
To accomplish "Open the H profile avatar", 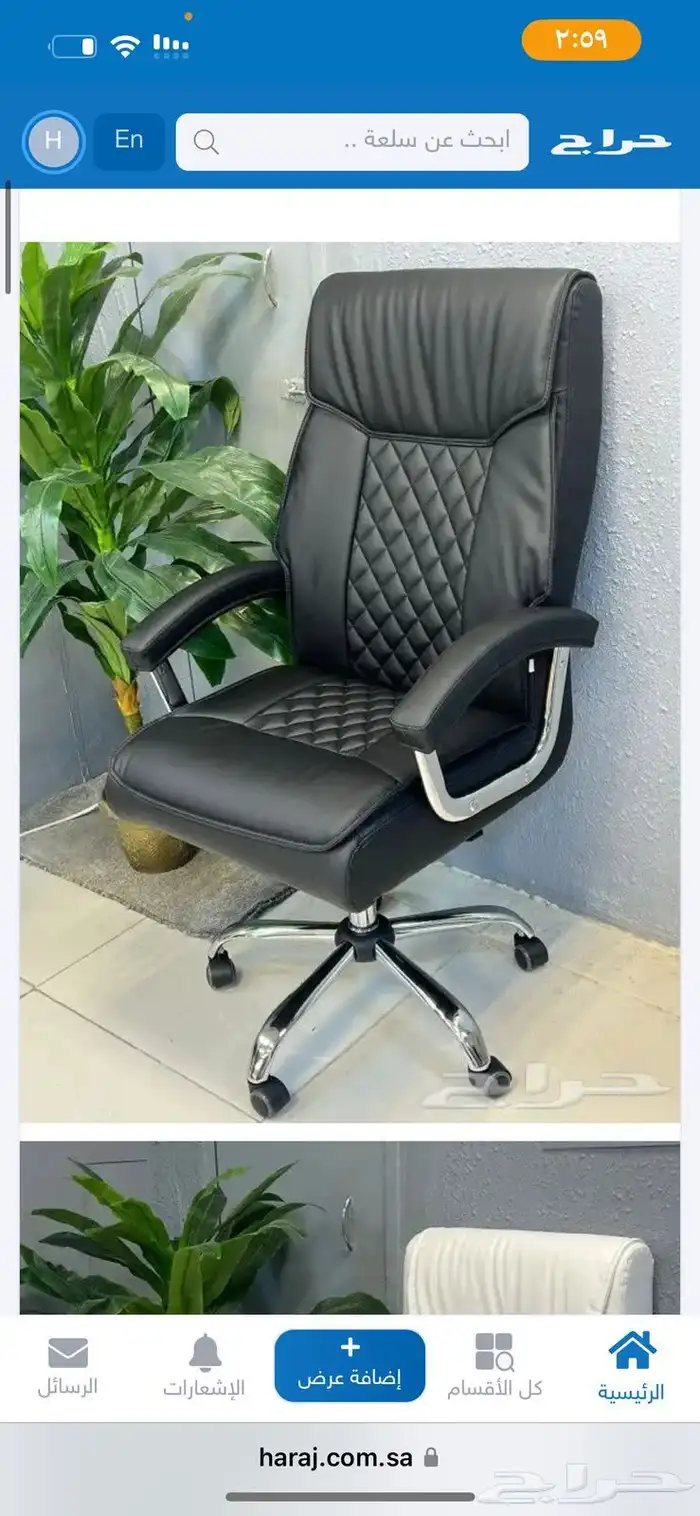I will tap(53, 142).
